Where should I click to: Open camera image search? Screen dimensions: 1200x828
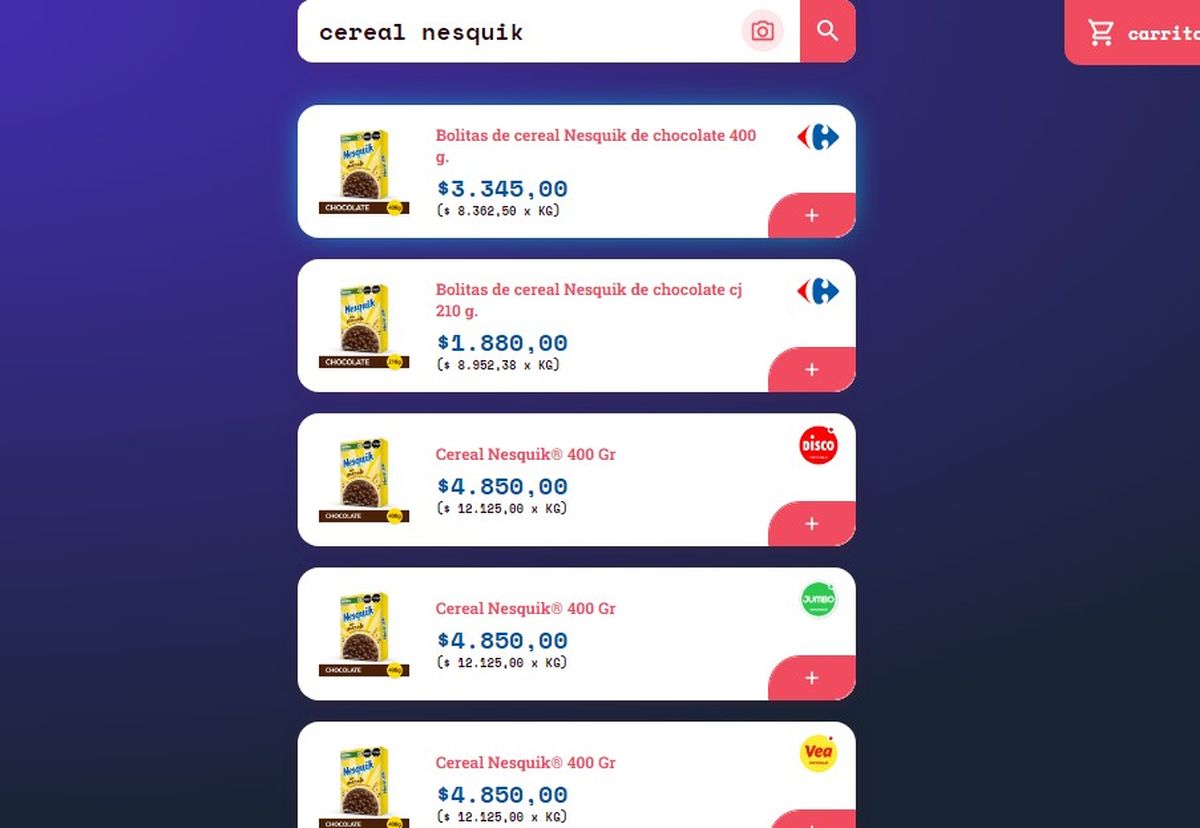tap(762, 32)
